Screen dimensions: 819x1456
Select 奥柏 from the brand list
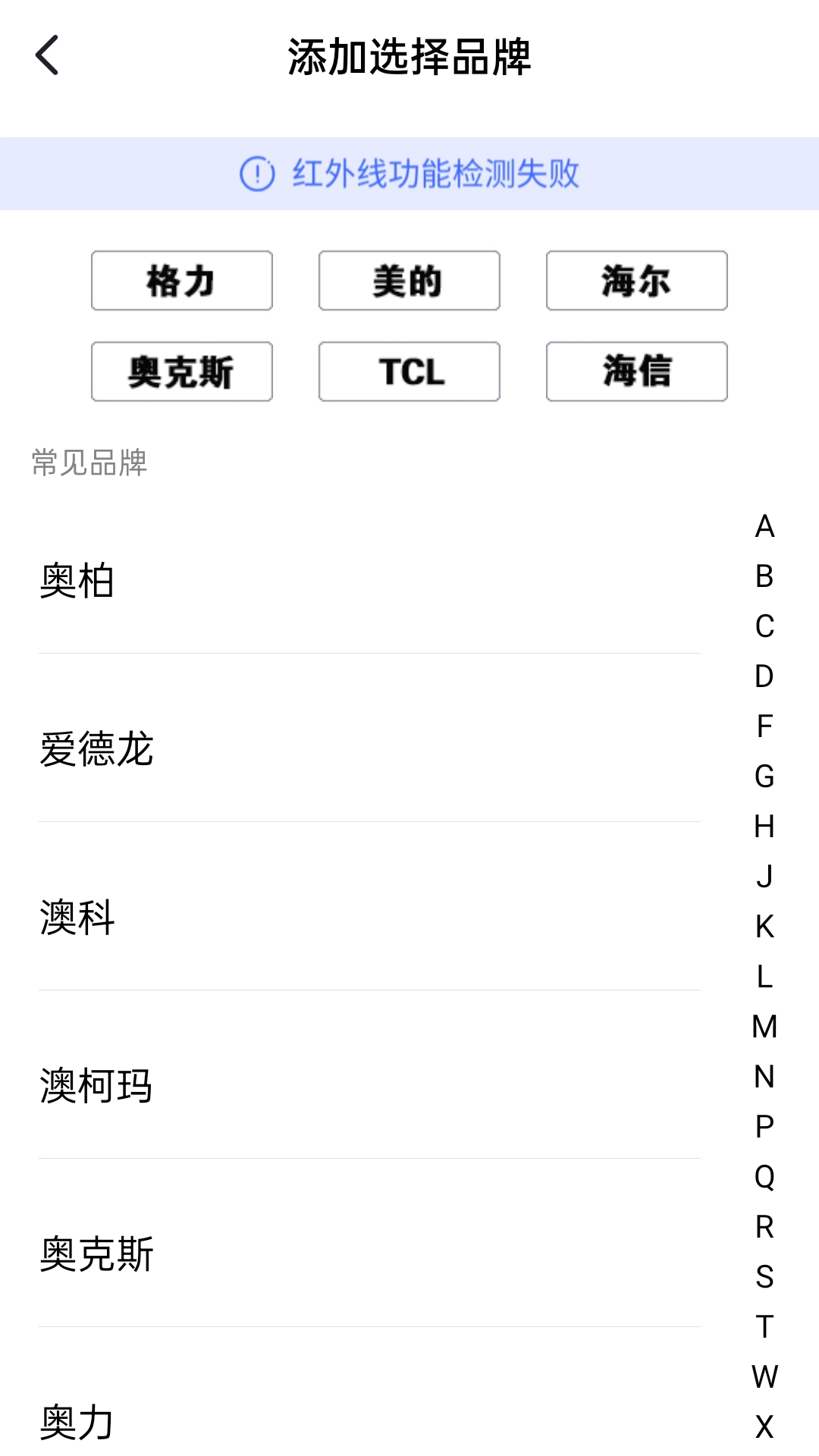point(77,578)
